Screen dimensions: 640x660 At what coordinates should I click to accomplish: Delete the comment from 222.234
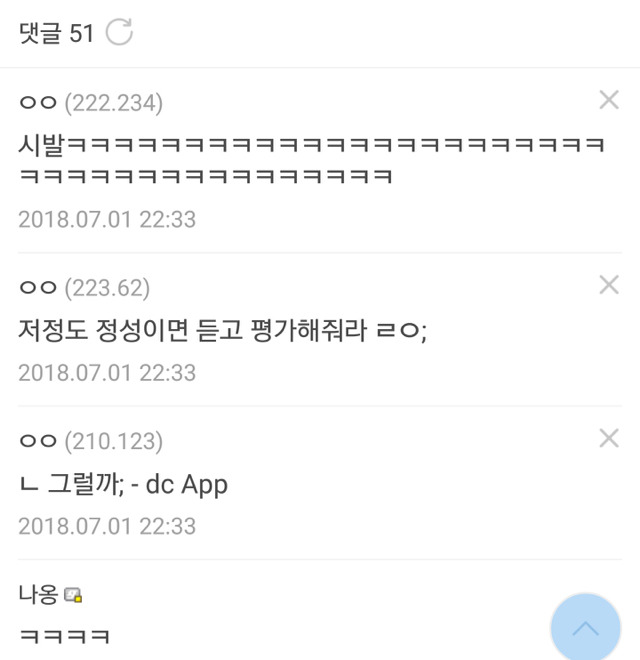(x=609, y=99)
